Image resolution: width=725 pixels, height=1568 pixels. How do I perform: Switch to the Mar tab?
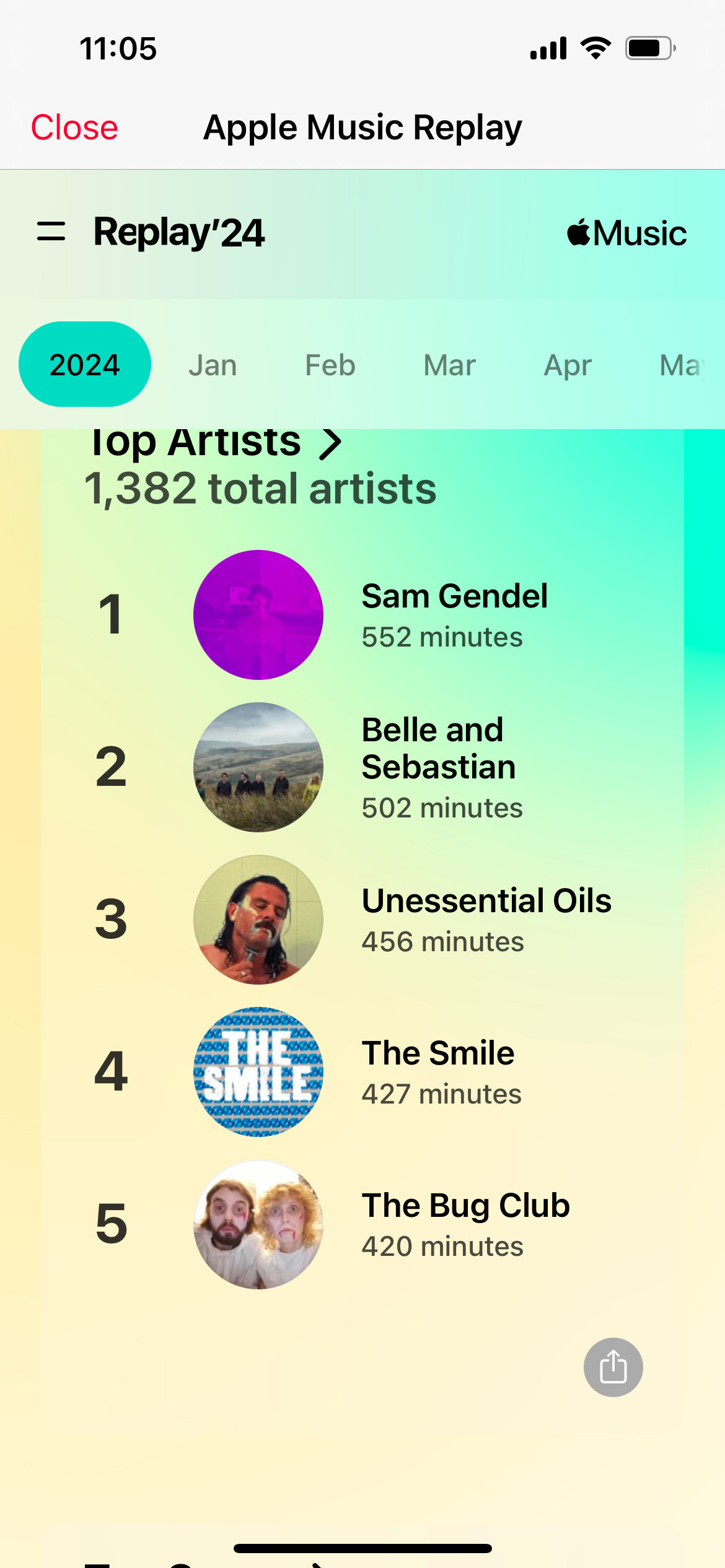449,365
